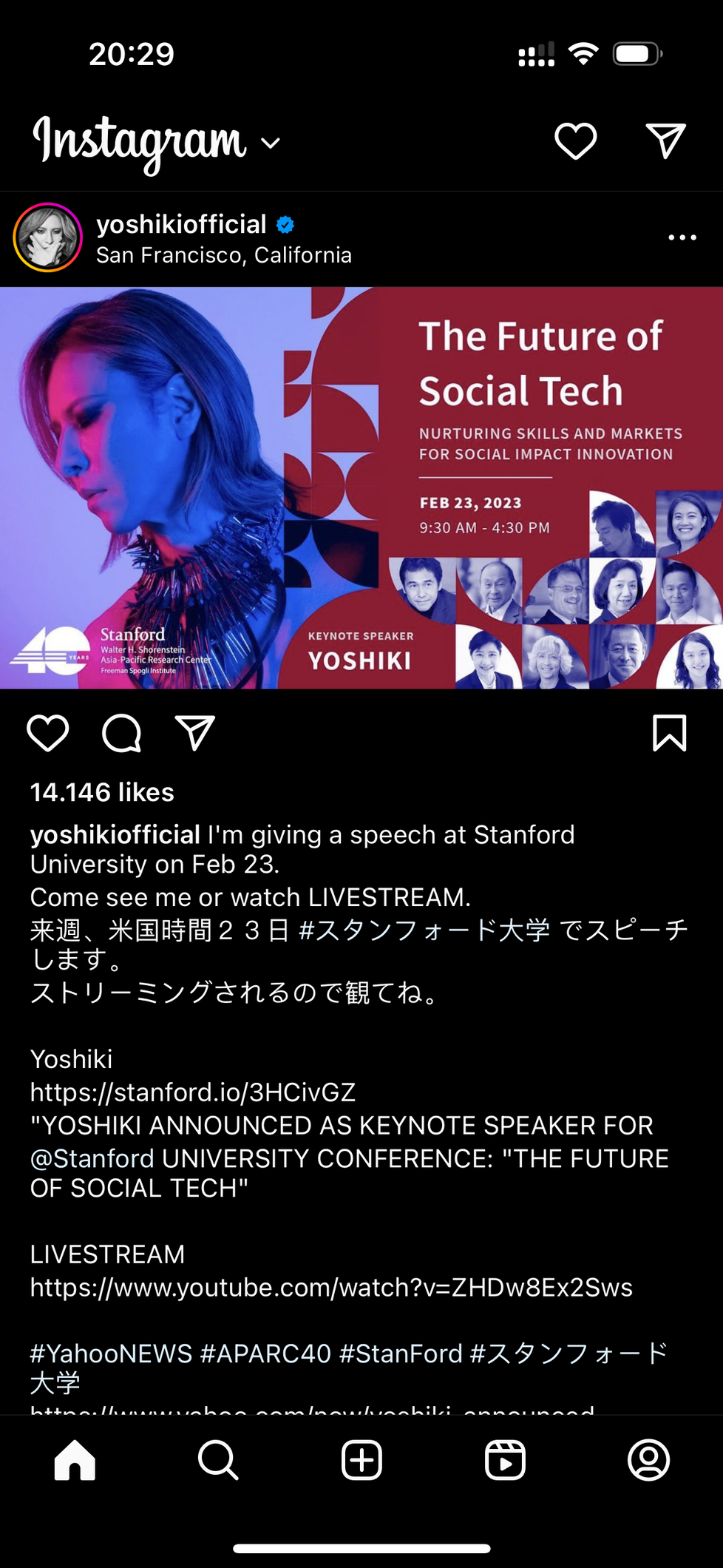Create a new post with the plus tab
The height and width of the screenshot is (1568, 723).
(x=361, y=1461)
